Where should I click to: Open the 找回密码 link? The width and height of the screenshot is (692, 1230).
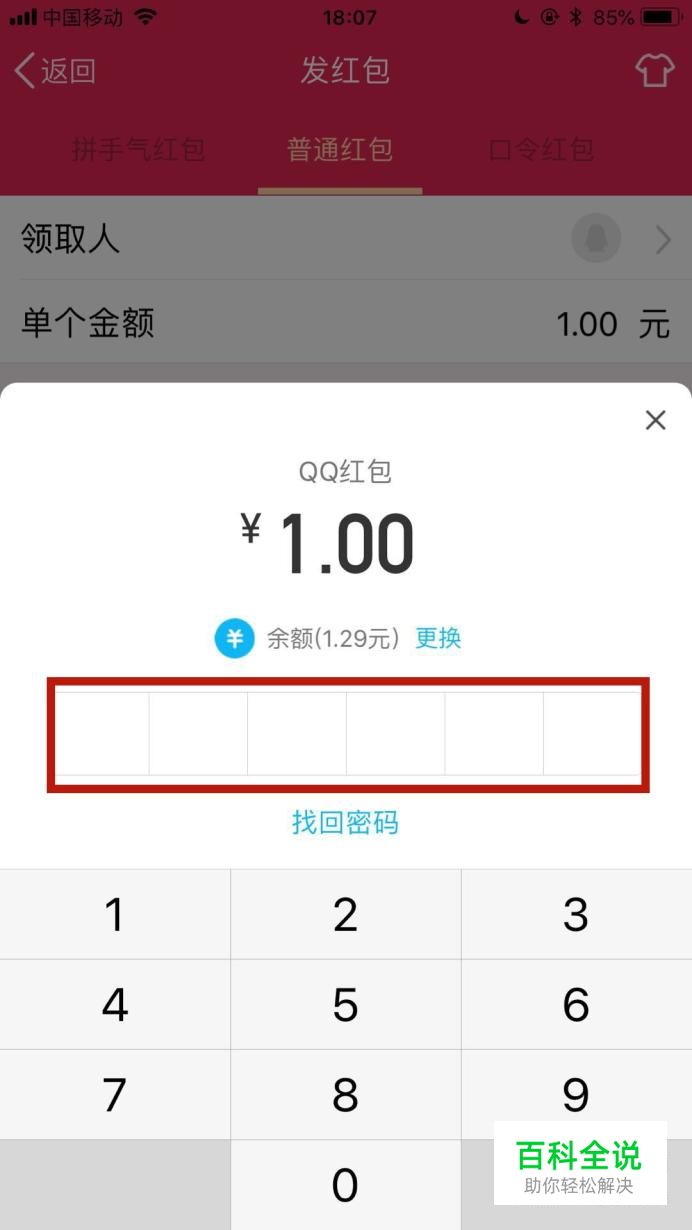[345, 823]
